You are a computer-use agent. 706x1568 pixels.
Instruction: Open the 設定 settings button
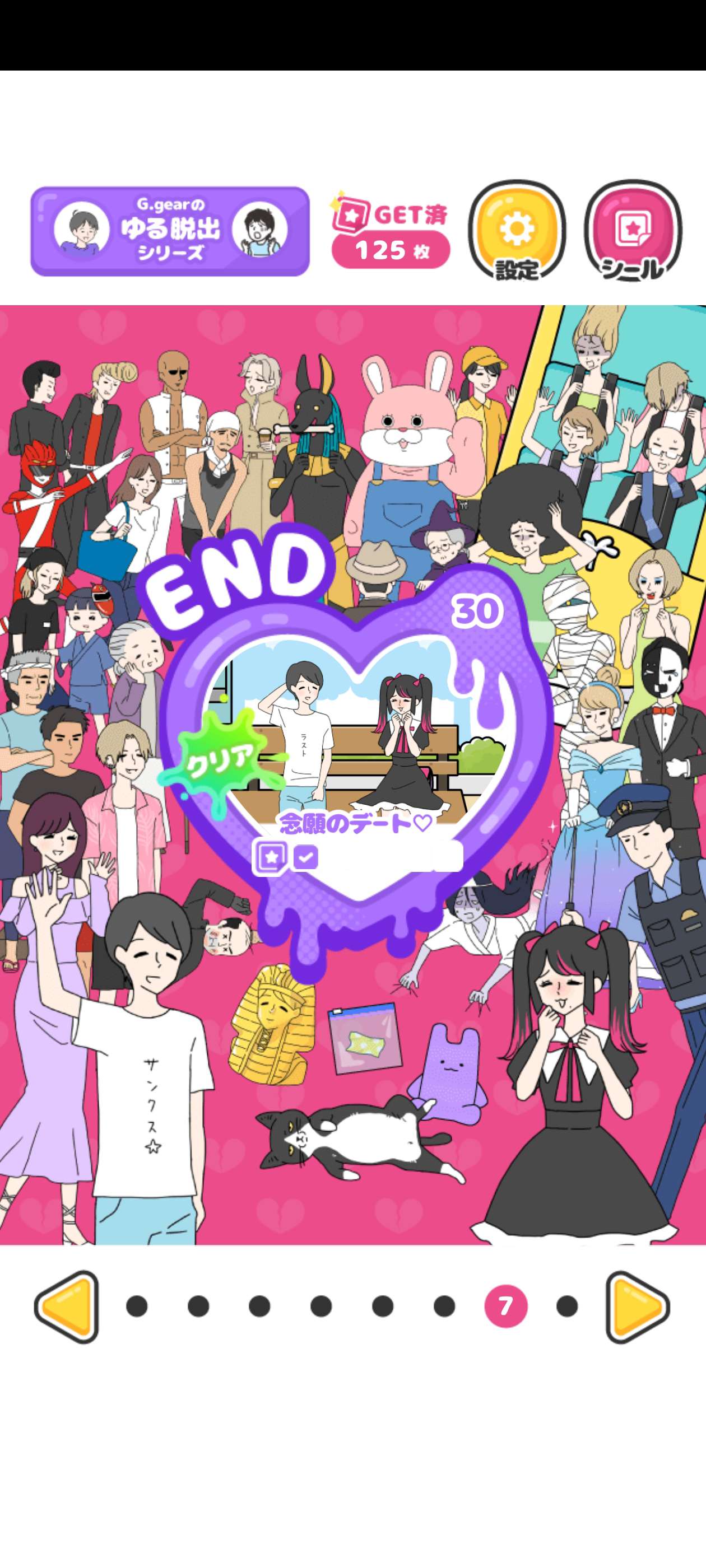pos(517,231)
